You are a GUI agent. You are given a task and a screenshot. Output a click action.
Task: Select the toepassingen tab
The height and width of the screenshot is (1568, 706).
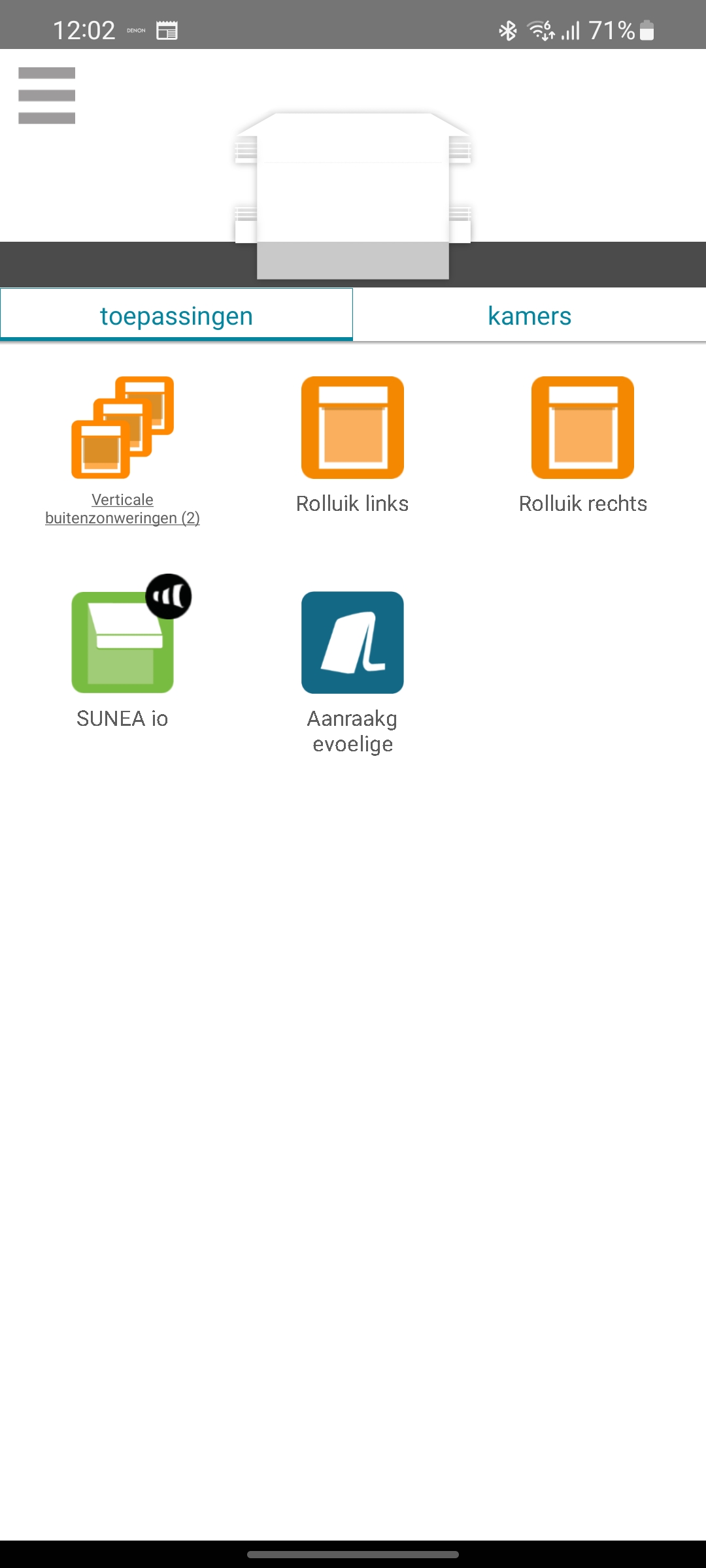click(176, 316)
